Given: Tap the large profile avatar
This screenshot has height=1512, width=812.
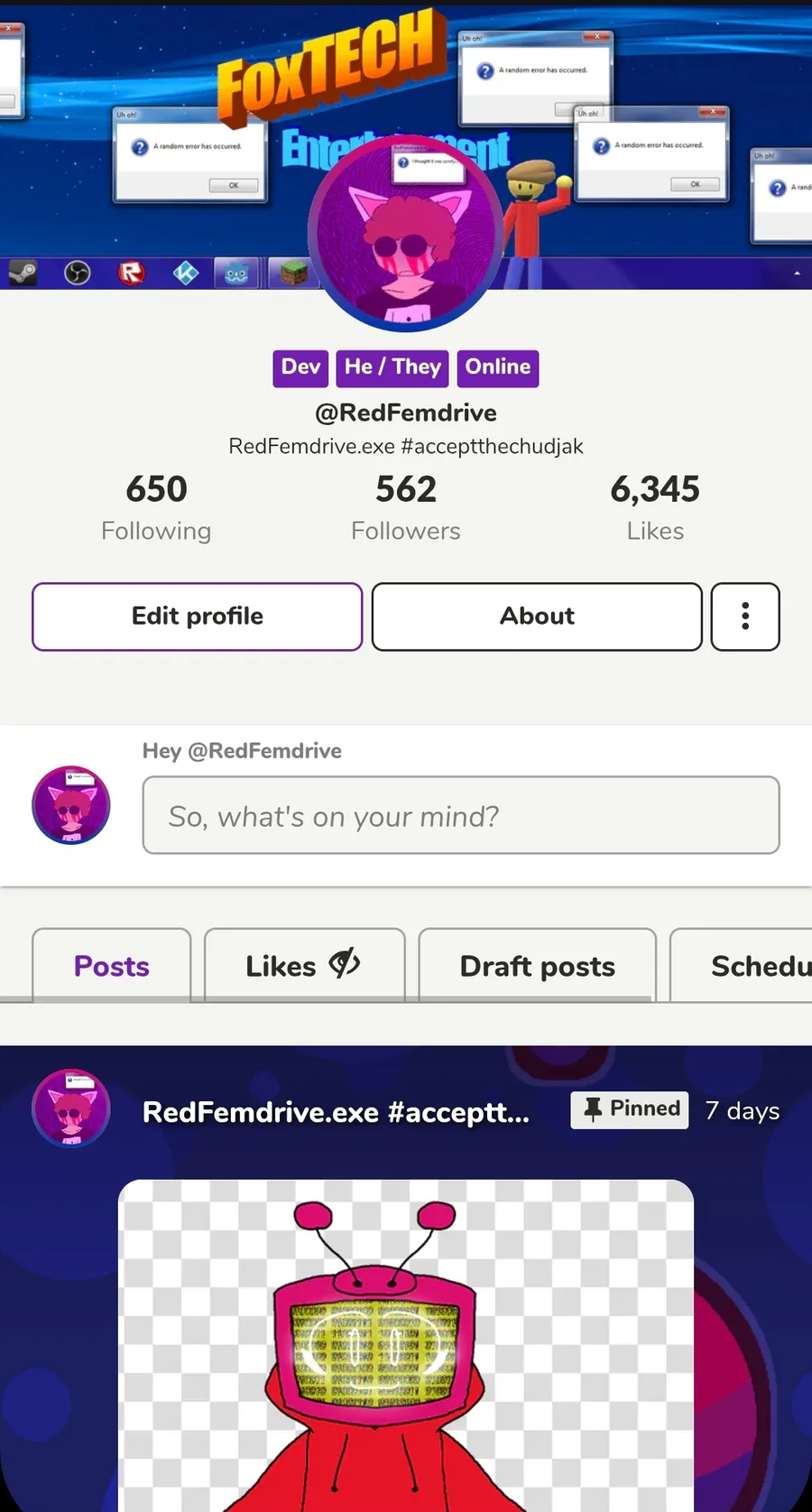Looking at the screenshot, I should pos(406,235).
